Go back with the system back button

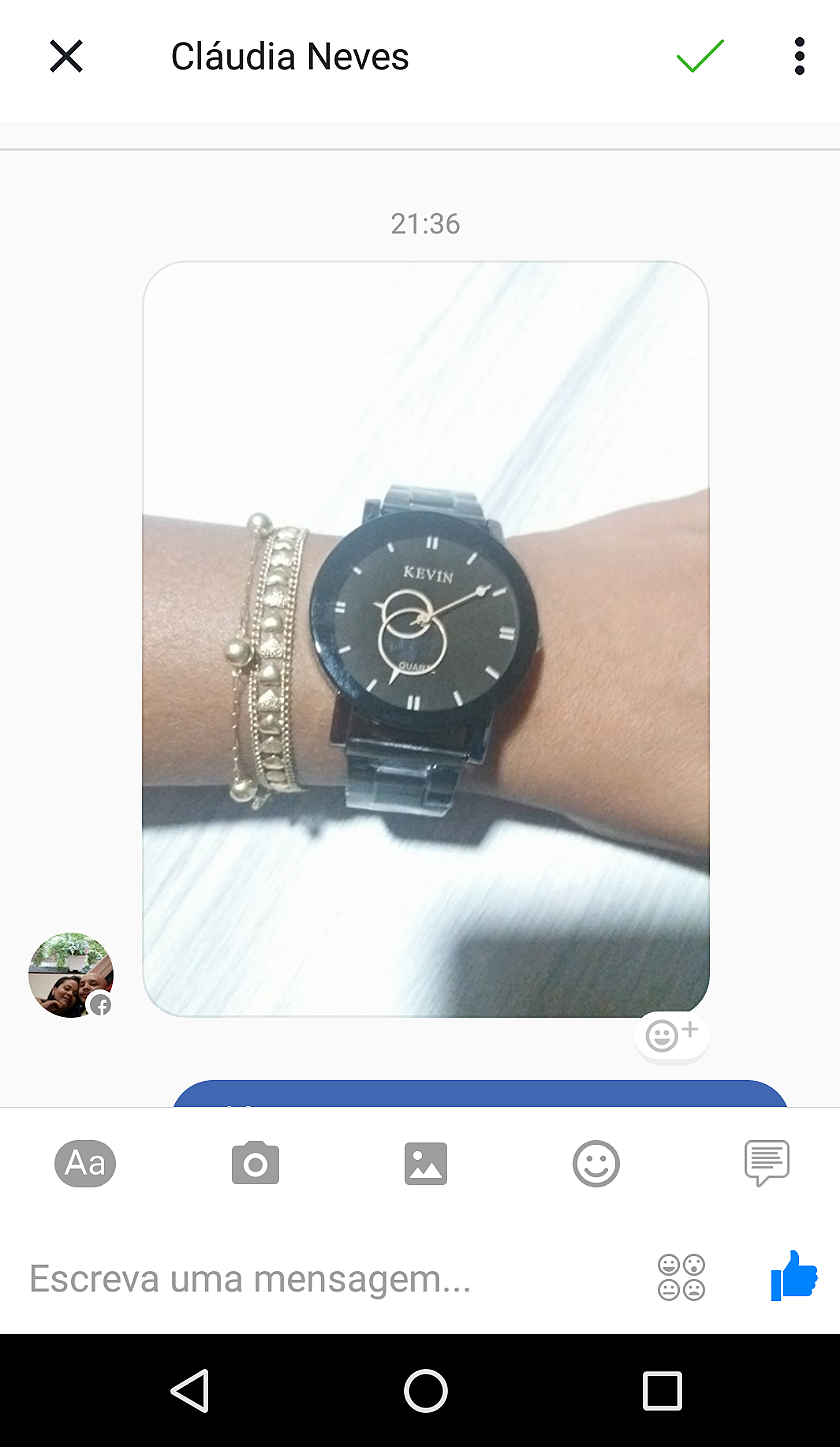[x=189, y=1391]
